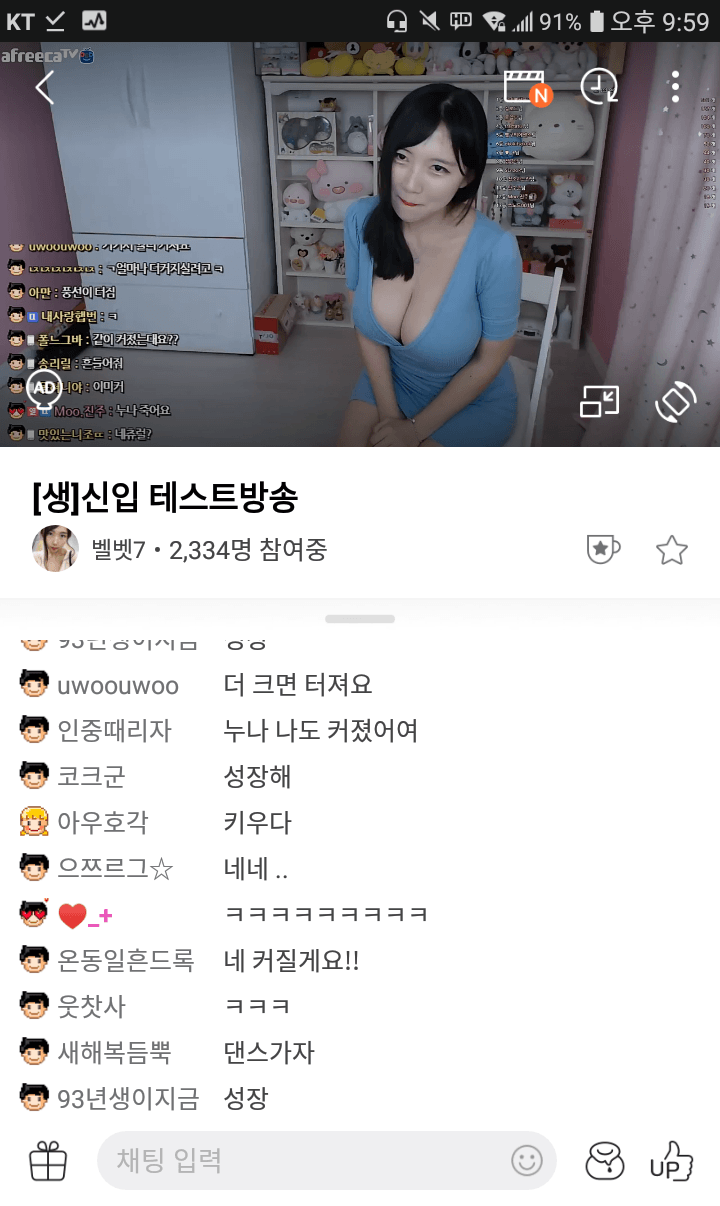Open the three-dot overflow menu
The width and height of the screenshot is (720, 1206).
pyautogui.click(x=676, y=87)
